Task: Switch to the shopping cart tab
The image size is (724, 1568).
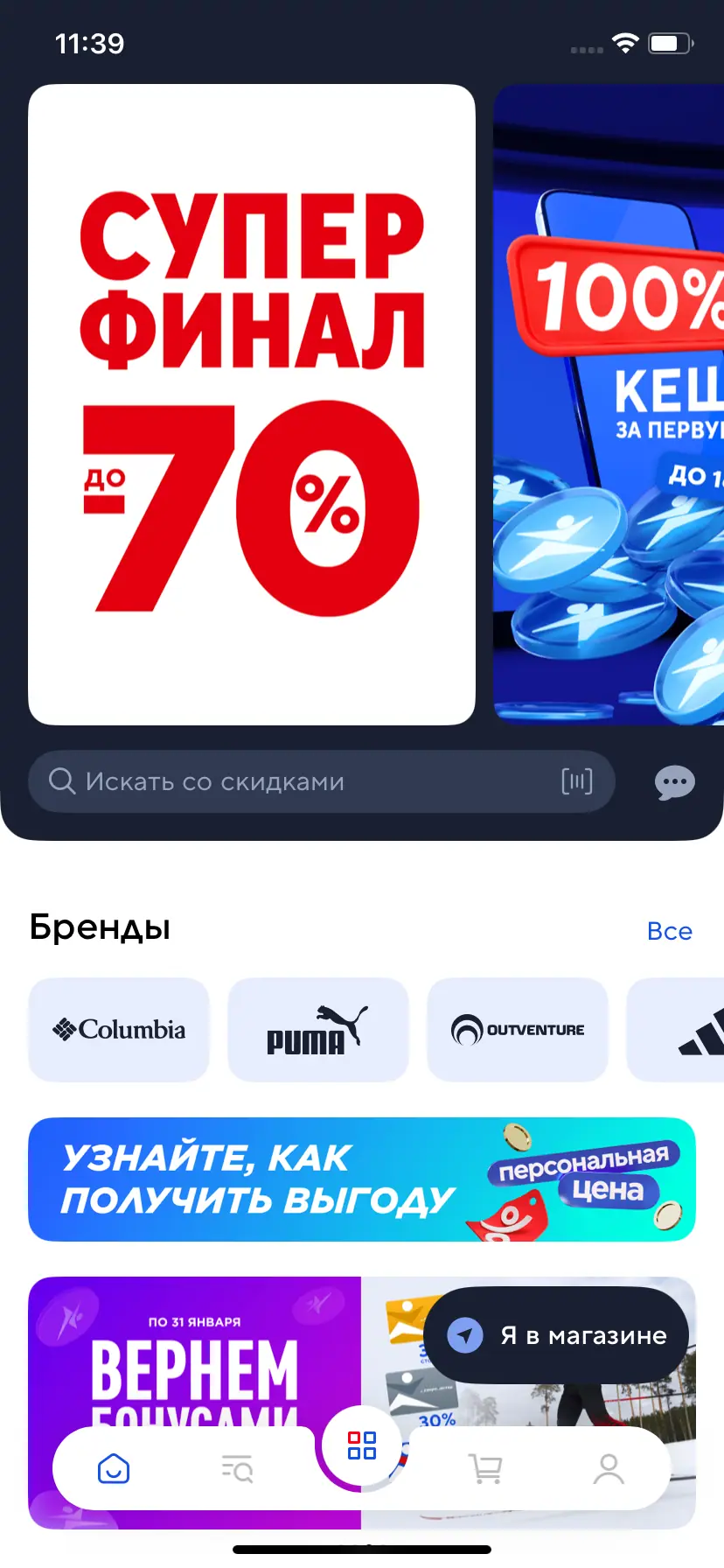Action: pos(485,1468)
